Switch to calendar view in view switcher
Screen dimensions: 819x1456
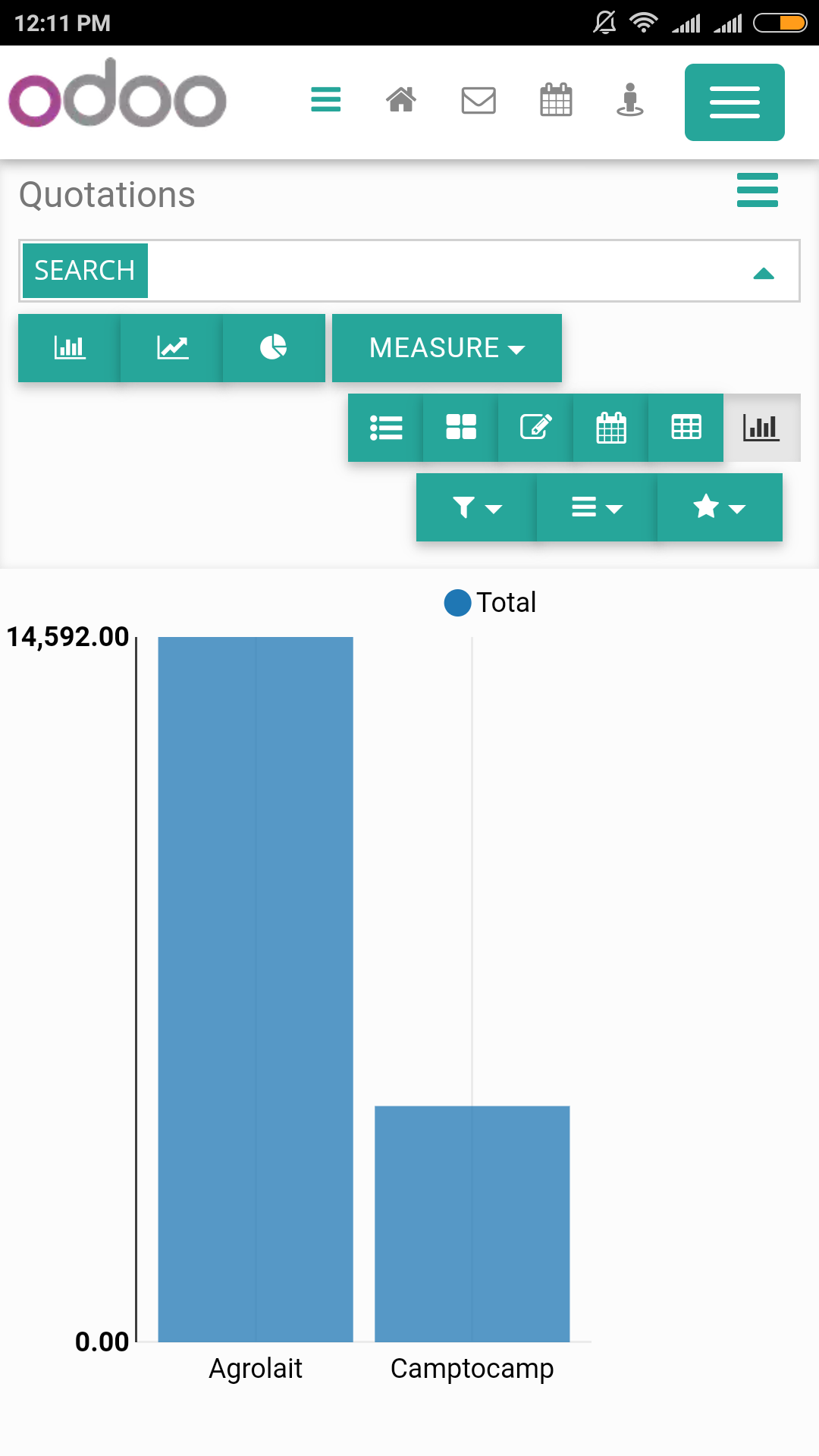coord(610,428)
